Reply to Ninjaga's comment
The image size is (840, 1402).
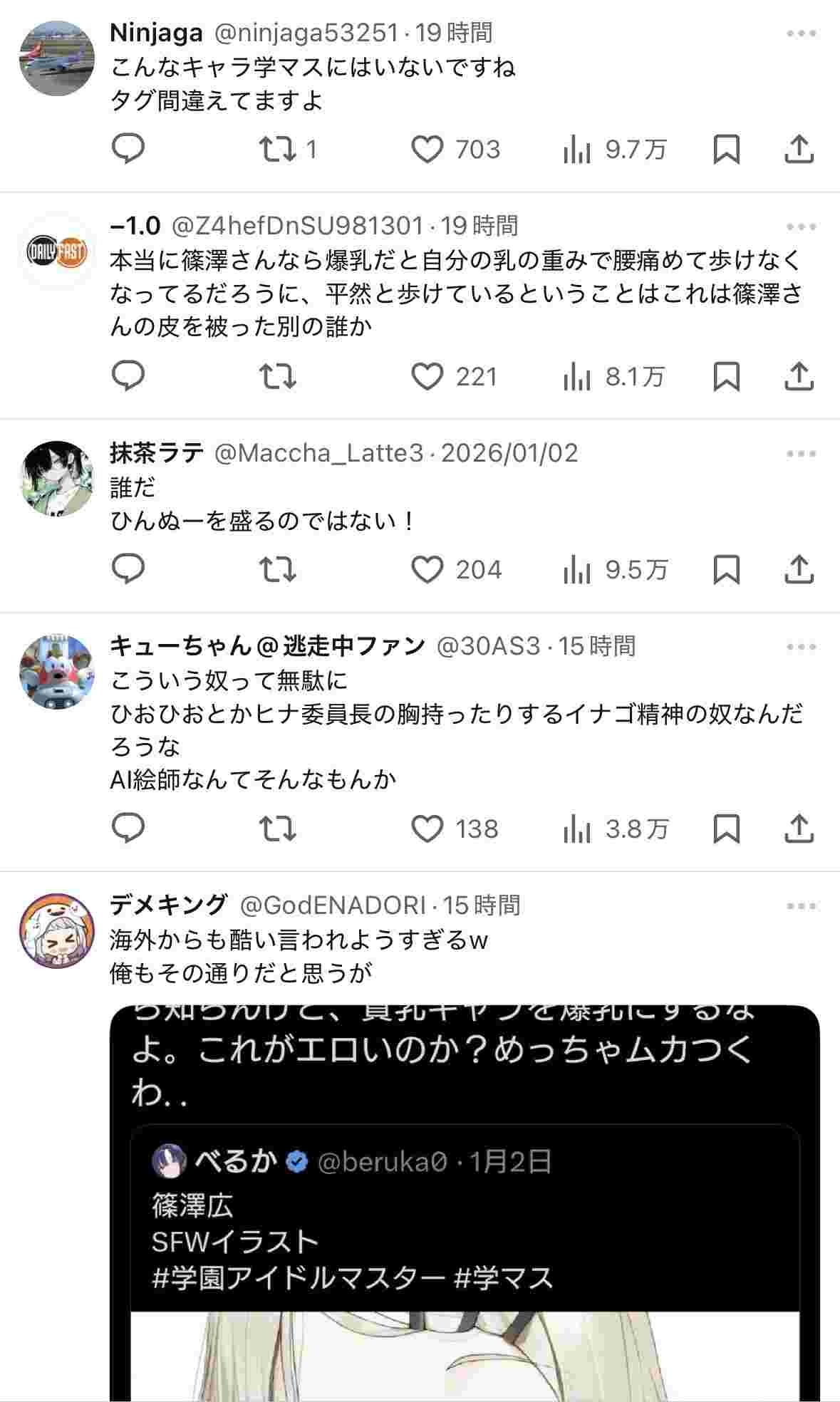coord(129,150)
